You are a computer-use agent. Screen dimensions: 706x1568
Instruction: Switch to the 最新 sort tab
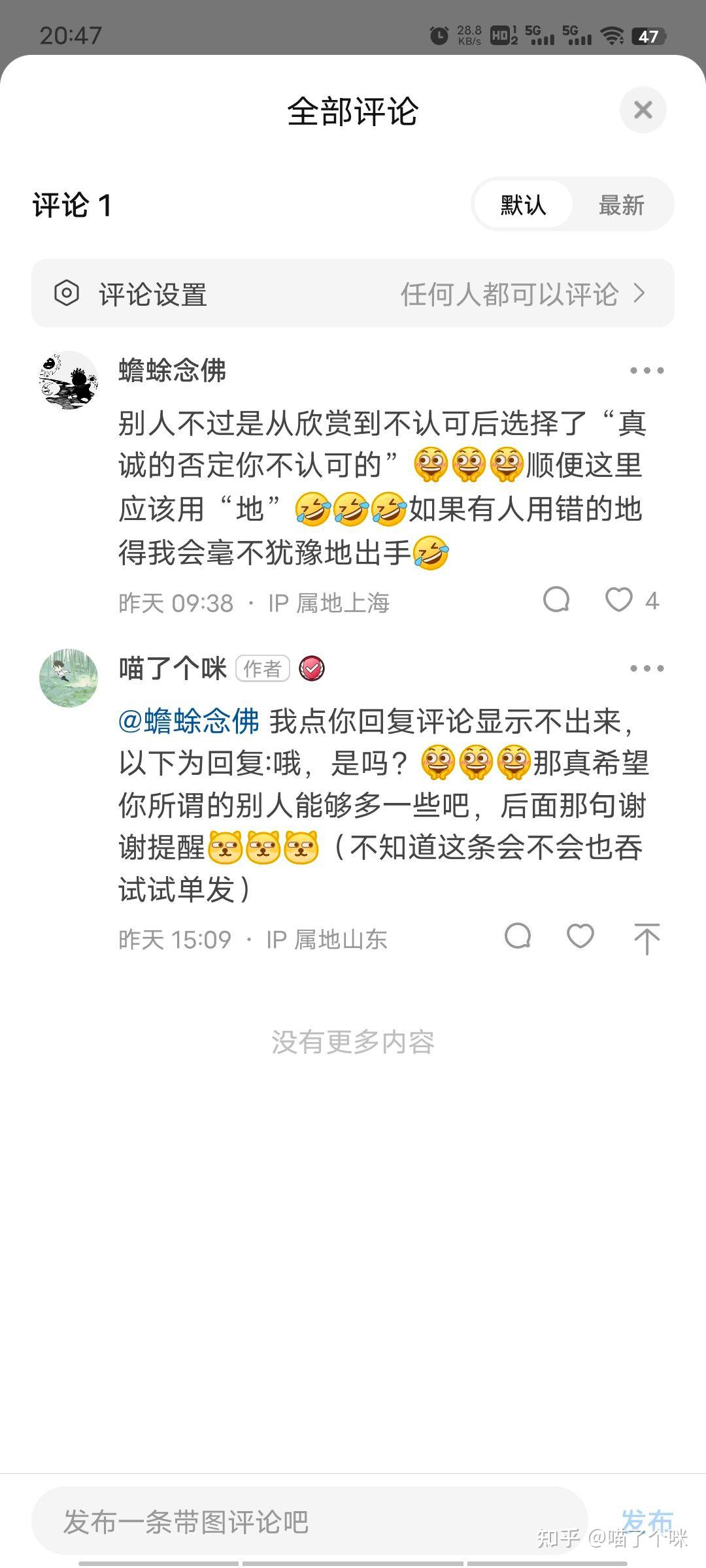621,204
